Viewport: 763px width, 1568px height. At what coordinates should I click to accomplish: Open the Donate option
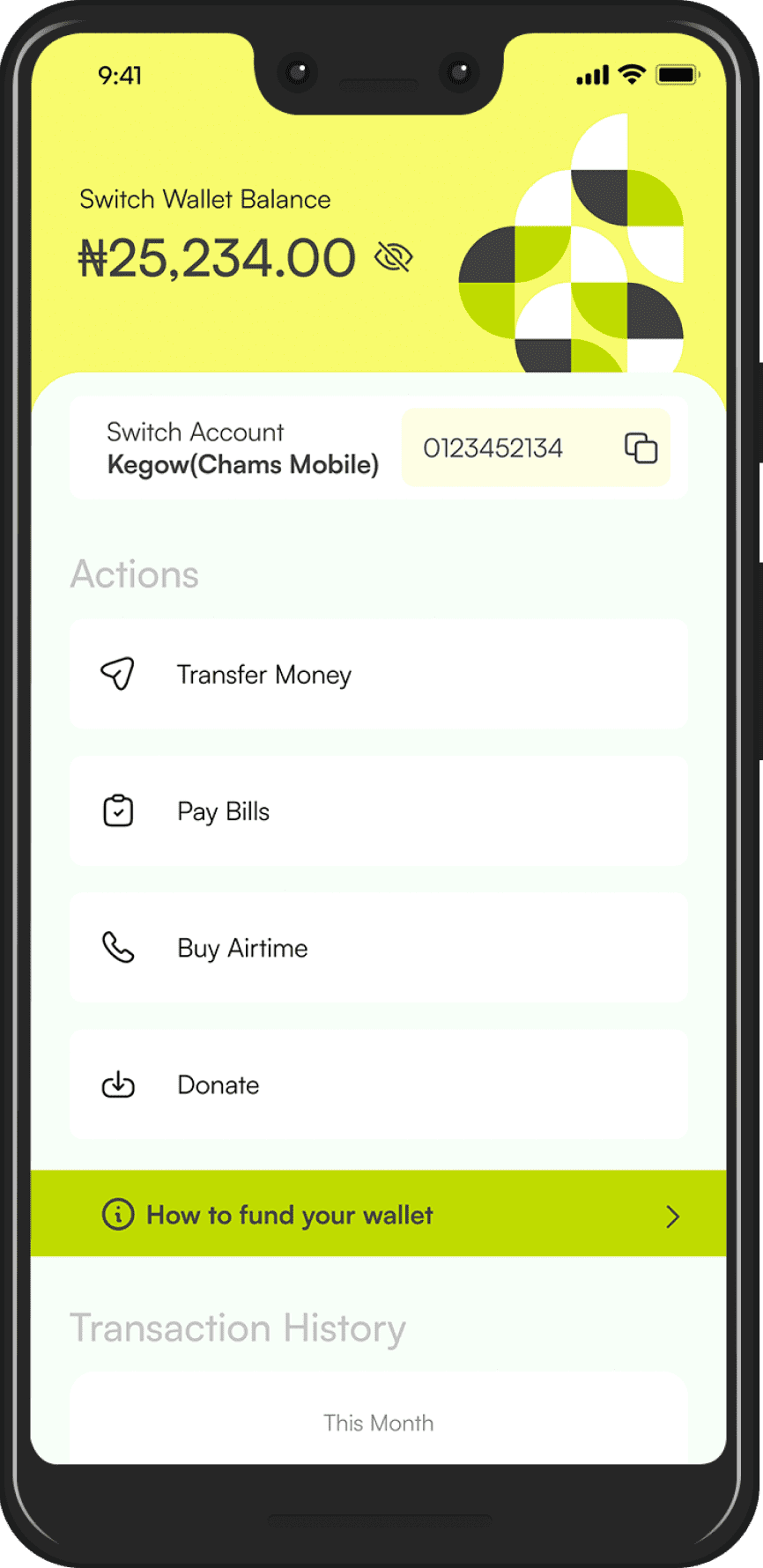pos(379,1085)
